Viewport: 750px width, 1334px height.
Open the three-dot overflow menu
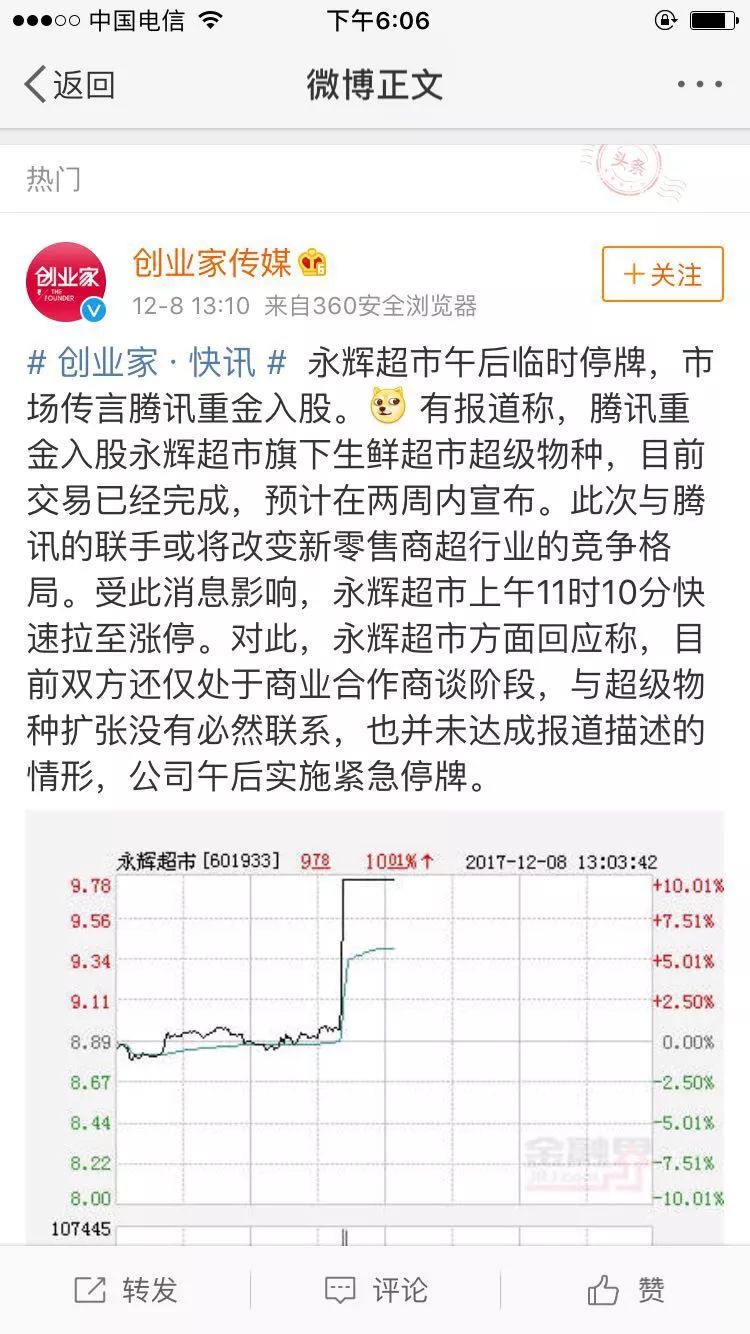pos(699,85)
